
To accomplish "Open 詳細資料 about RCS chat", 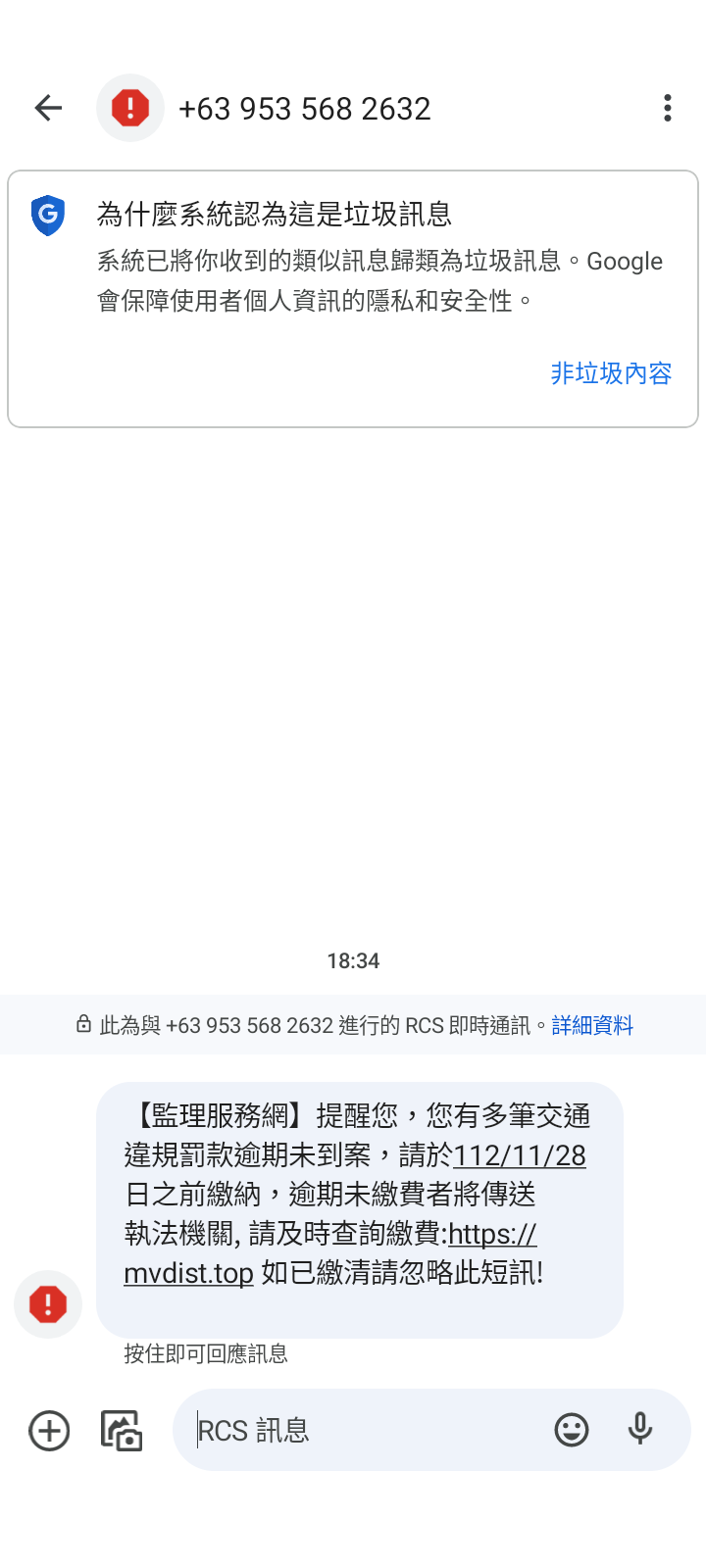I will pyautogui.click(x=592, y=1025).
